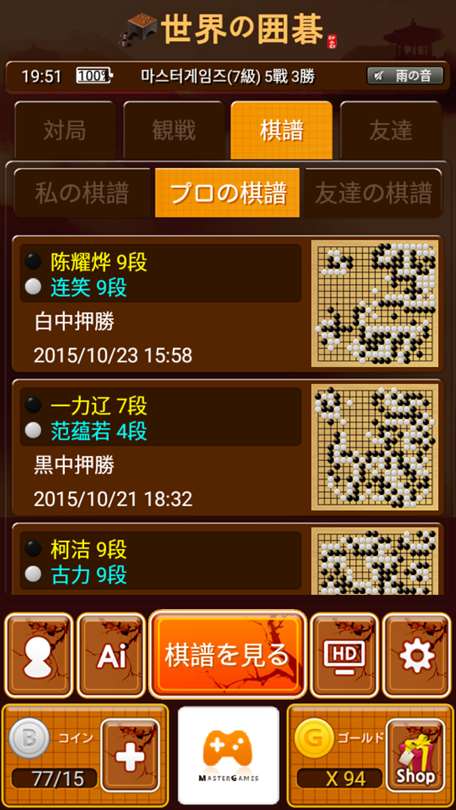Select the 友達の棋譜 sub-tab
456x810 pixels.
(373, 193)
